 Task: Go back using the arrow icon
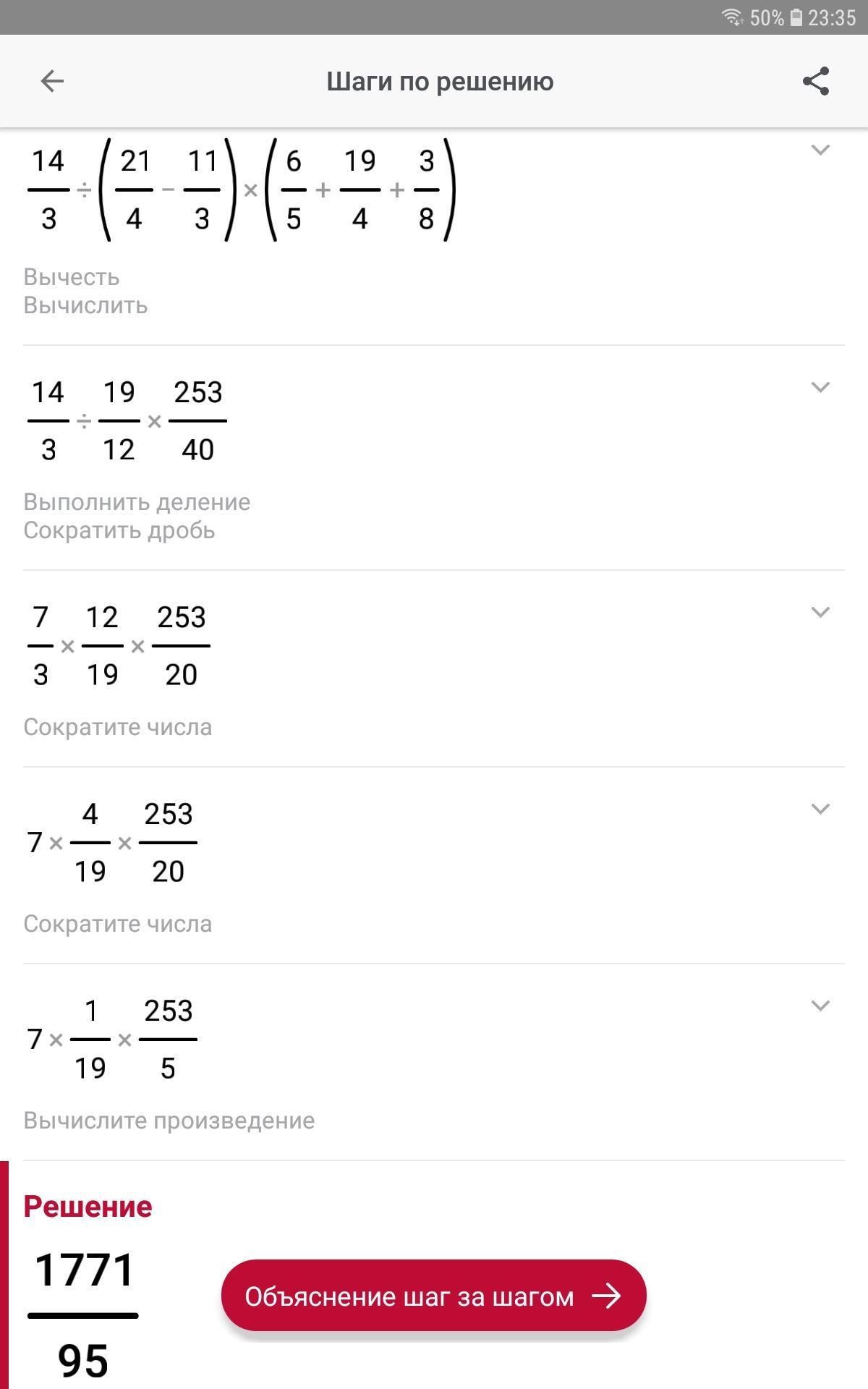tap(52, 81)
